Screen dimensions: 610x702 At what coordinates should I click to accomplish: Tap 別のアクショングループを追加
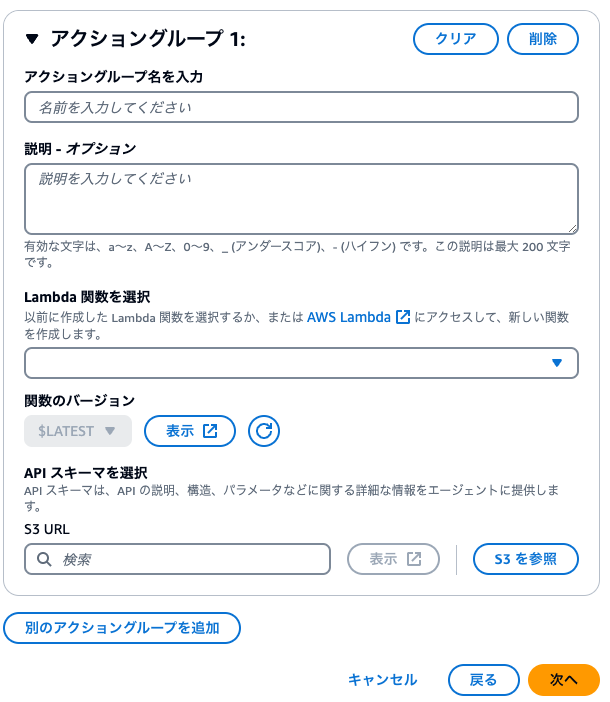coord(122,628)
